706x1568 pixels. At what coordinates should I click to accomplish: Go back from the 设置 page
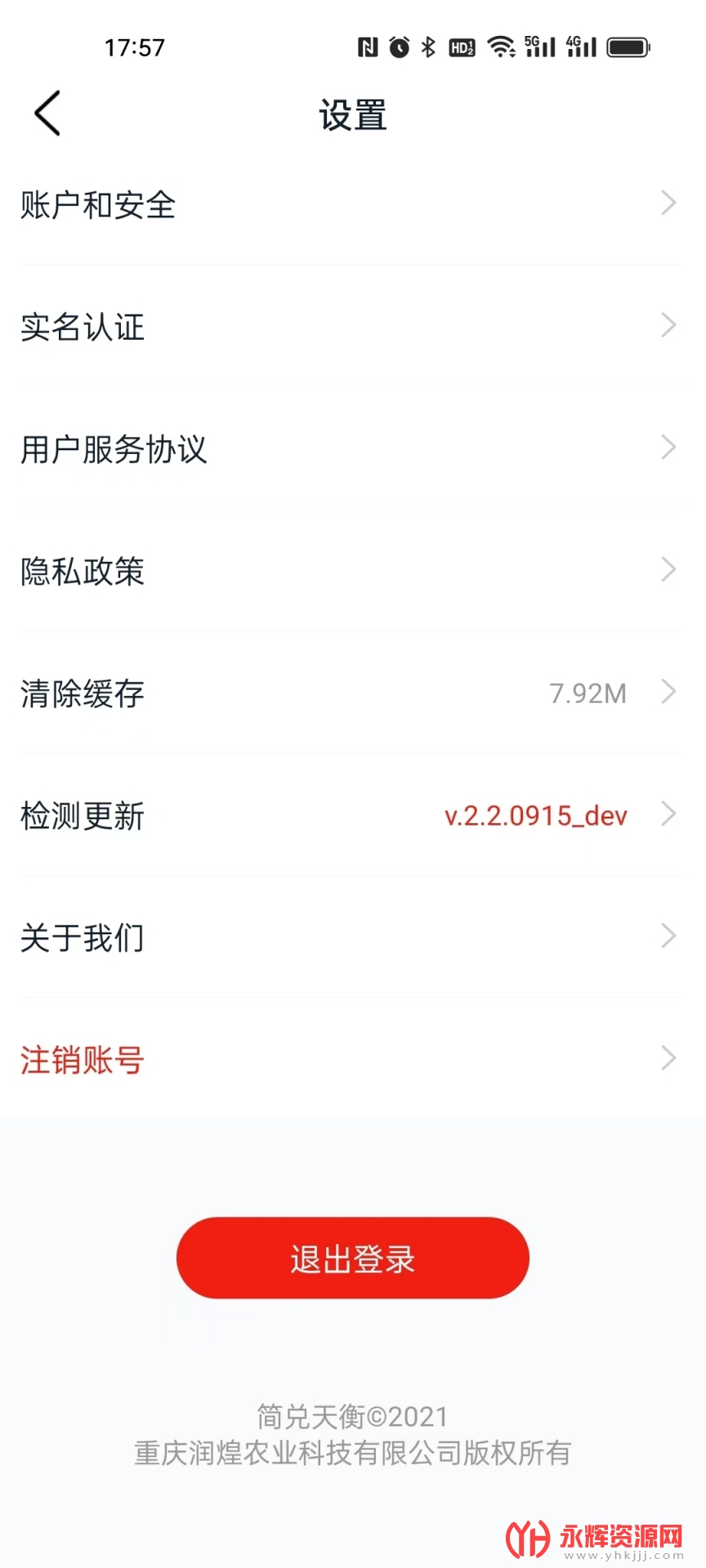(x=47, y=114)
